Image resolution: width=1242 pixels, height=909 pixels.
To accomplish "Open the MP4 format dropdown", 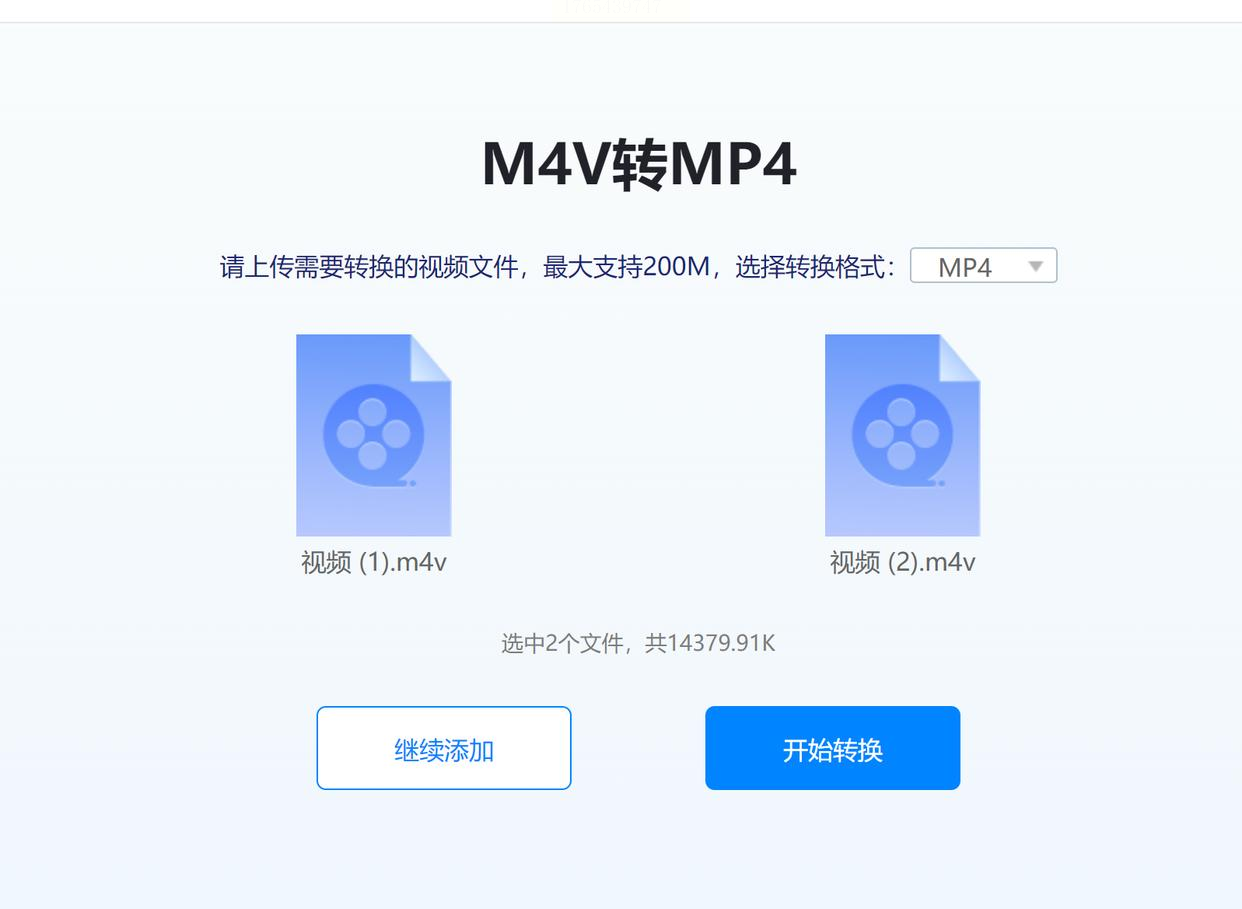I will (x=983, y=266).
